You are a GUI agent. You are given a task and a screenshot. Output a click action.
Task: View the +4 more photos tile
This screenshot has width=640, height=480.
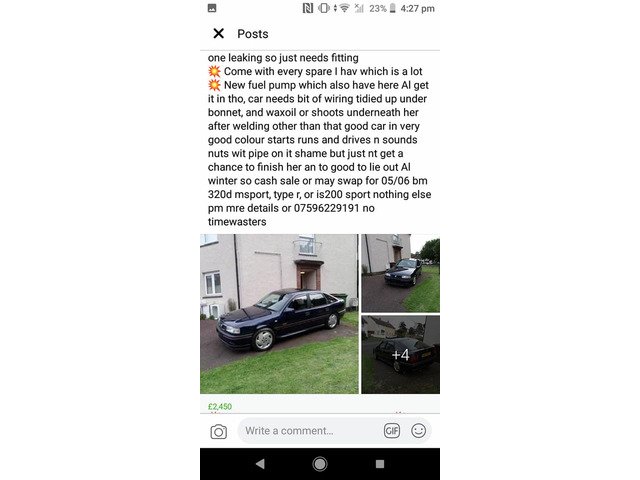click(400, 355)
